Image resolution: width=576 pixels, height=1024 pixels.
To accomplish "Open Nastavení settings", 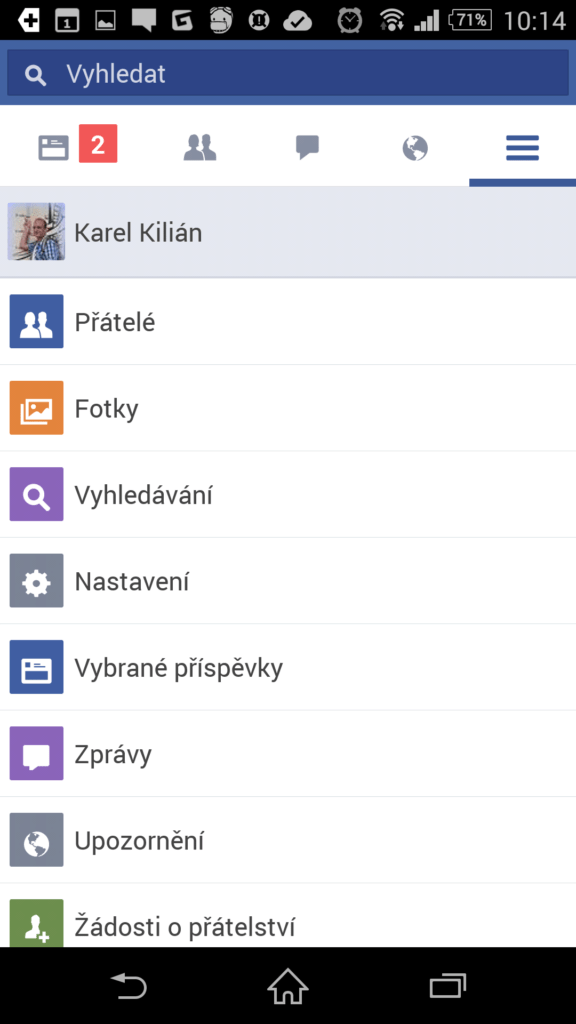I will [288, 581].
